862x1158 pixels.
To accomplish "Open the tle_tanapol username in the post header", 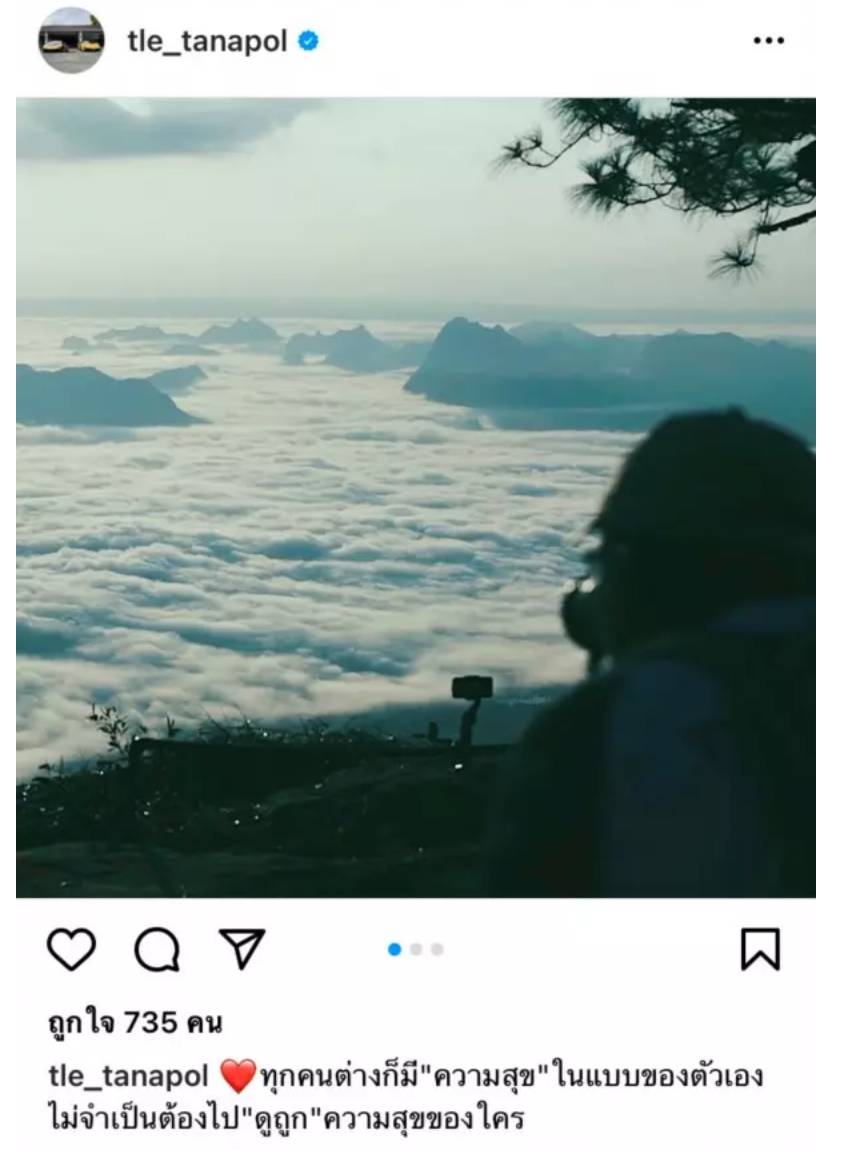I will pos(207,41).
